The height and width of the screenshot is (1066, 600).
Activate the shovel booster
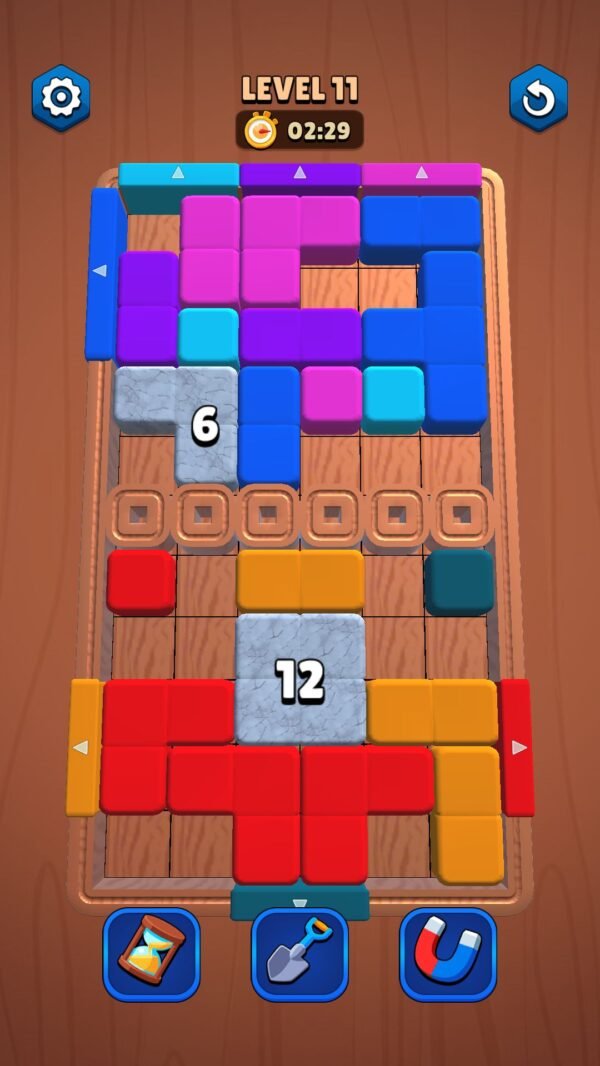[300, 954]
